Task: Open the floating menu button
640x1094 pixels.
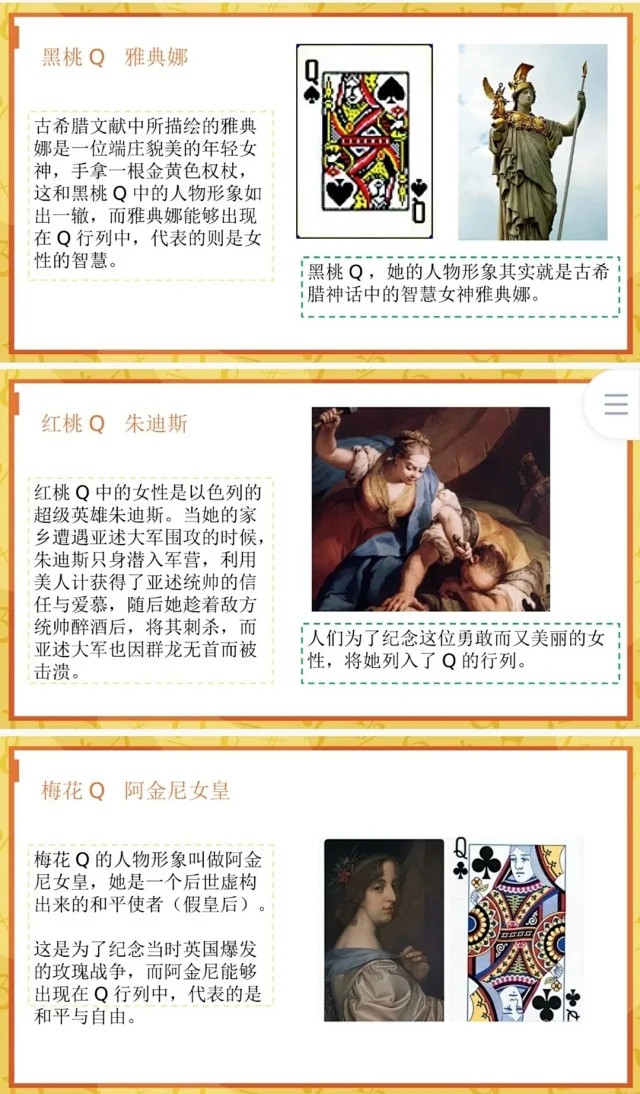Action: pos(615,404)
